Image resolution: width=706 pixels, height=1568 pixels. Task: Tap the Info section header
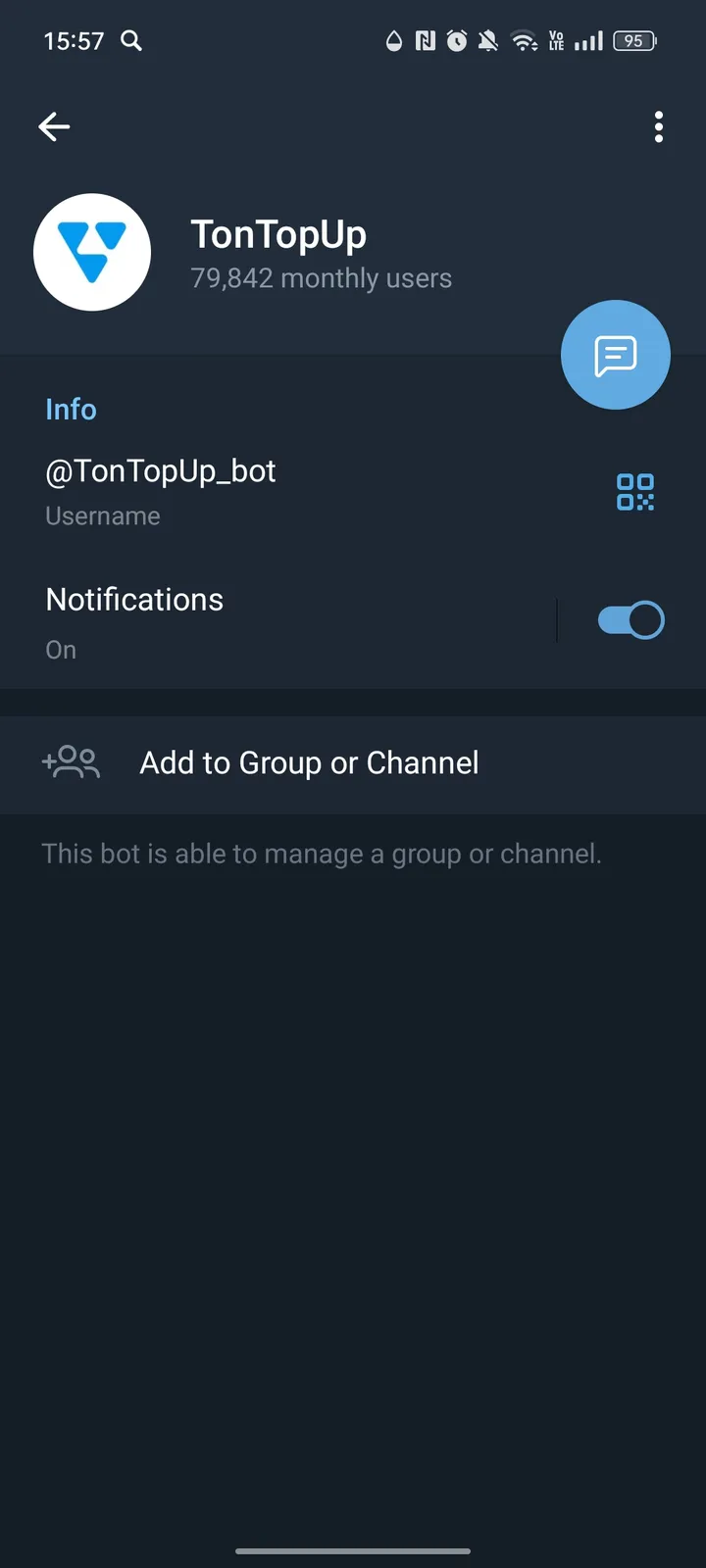[71, 409]
